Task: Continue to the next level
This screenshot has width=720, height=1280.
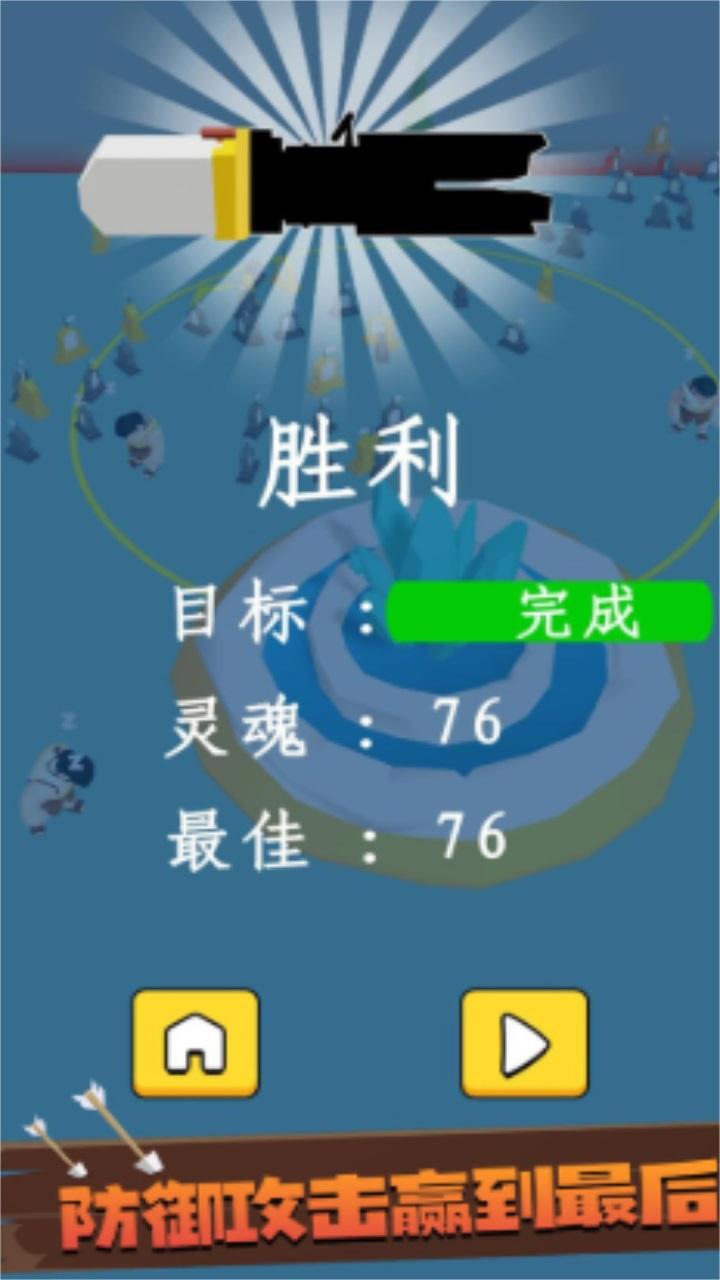Action: [x=524, y=1044]
